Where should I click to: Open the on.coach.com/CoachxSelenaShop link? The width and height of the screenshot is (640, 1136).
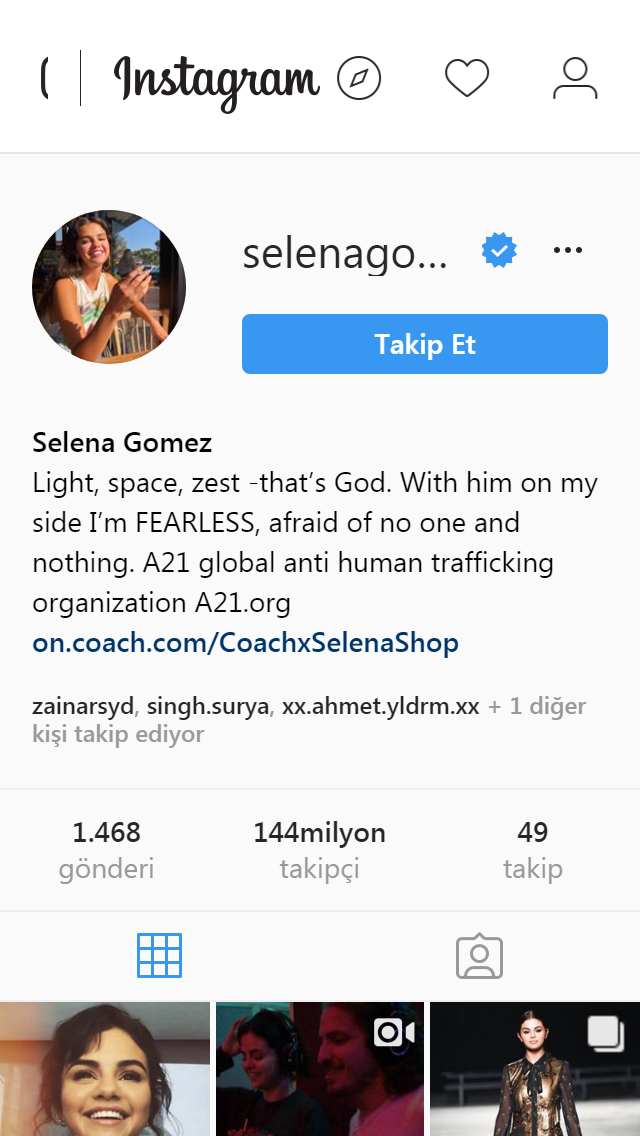click(245, 642)
